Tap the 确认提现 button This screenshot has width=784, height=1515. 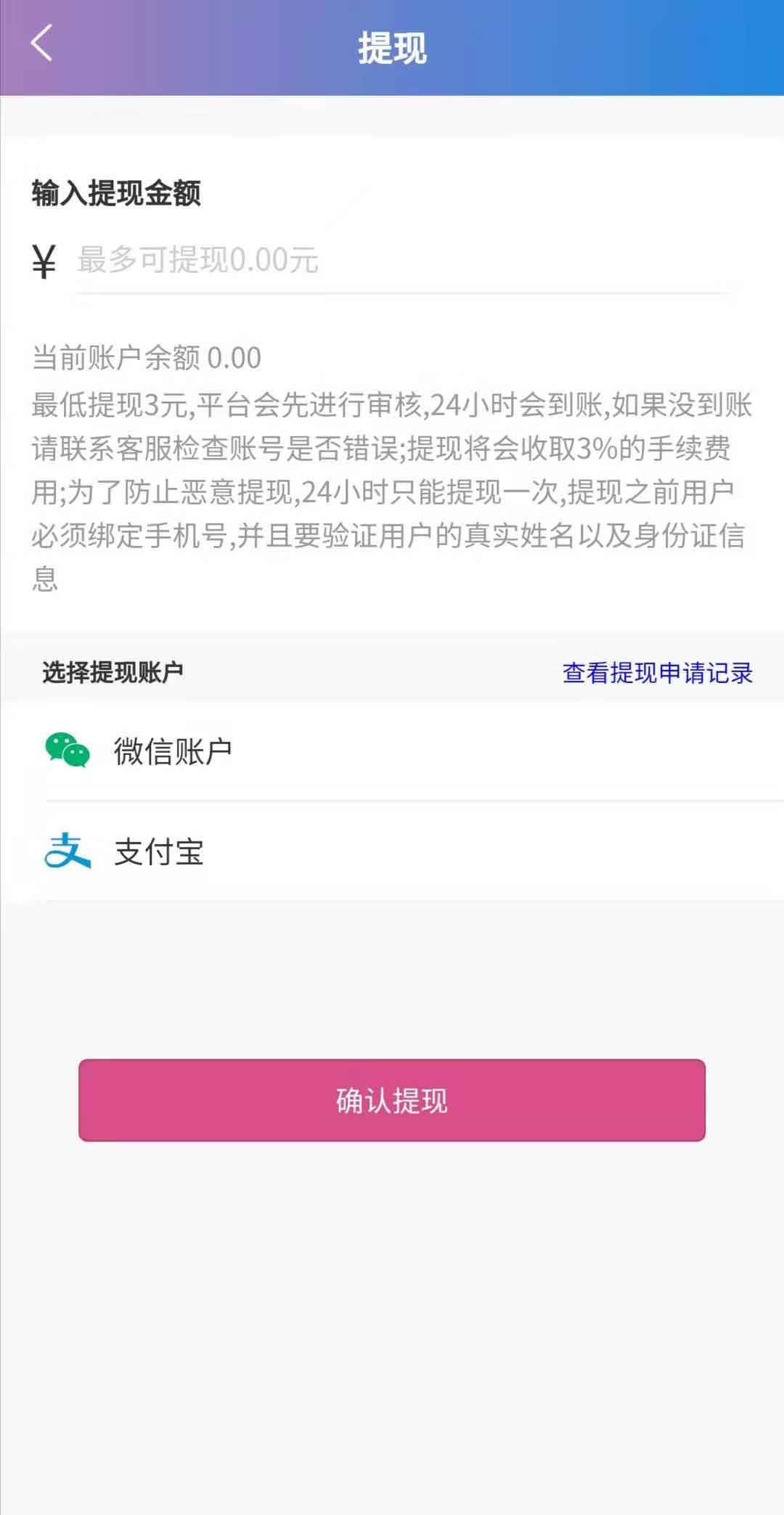[392, 1100]
